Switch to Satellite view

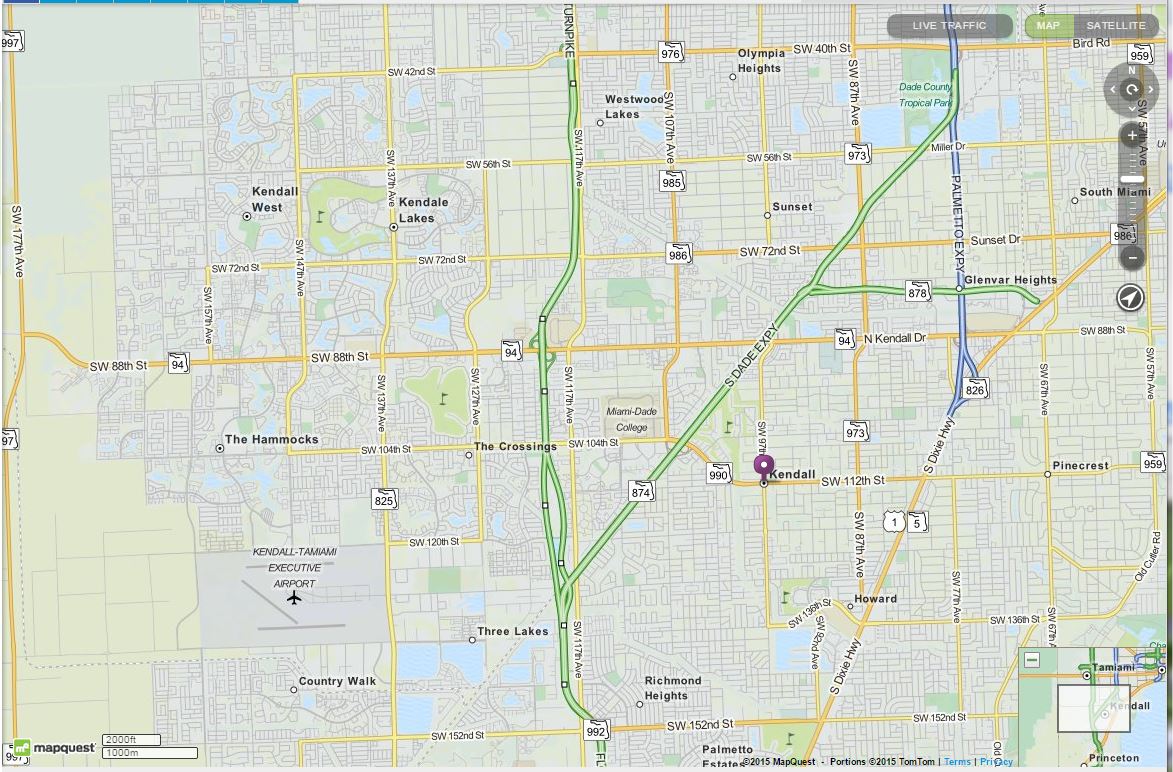pyautogui.click(x=1116, y=26)
